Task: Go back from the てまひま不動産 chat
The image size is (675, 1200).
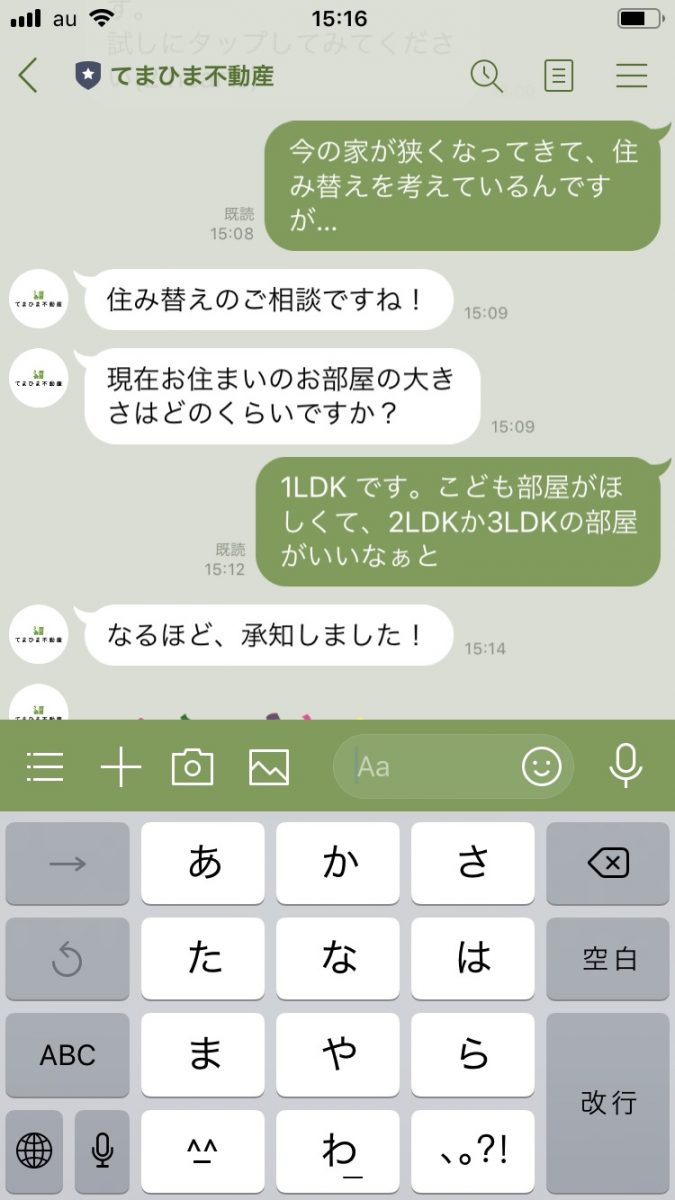Action: 28,75
